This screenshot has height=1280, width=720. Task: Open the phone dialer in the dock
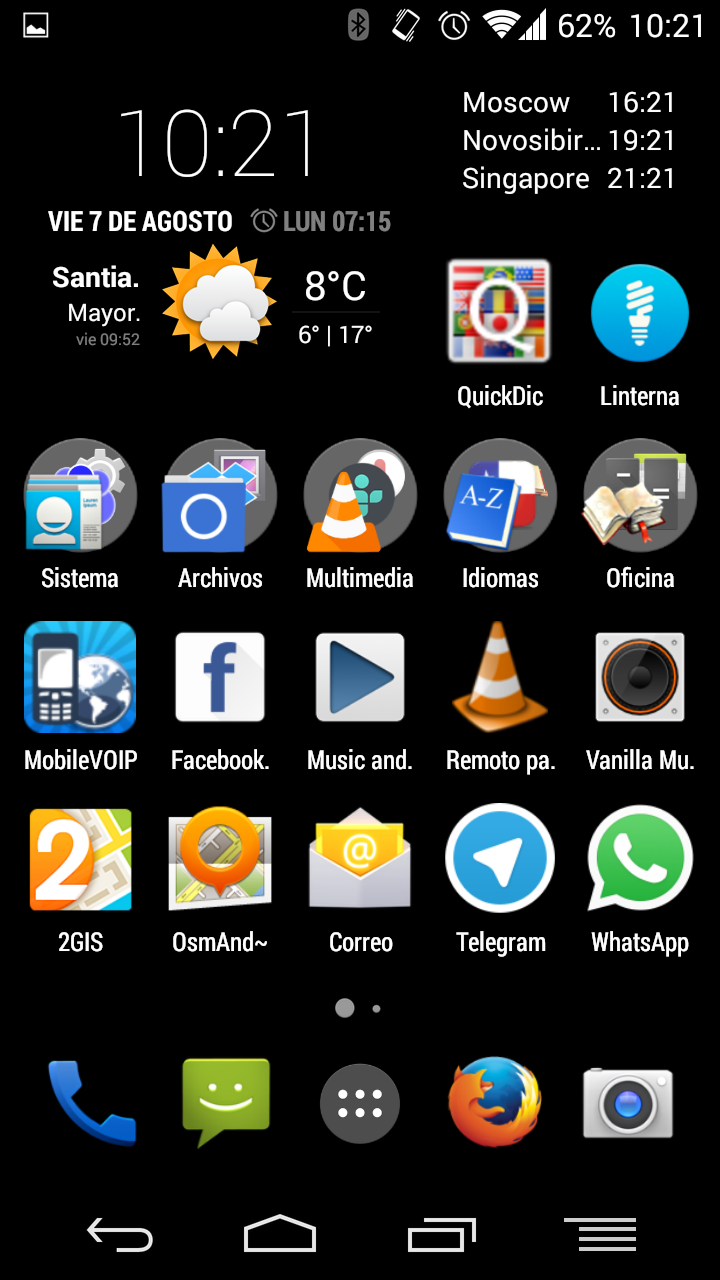pyautogui.click(x=91, y=1102)
